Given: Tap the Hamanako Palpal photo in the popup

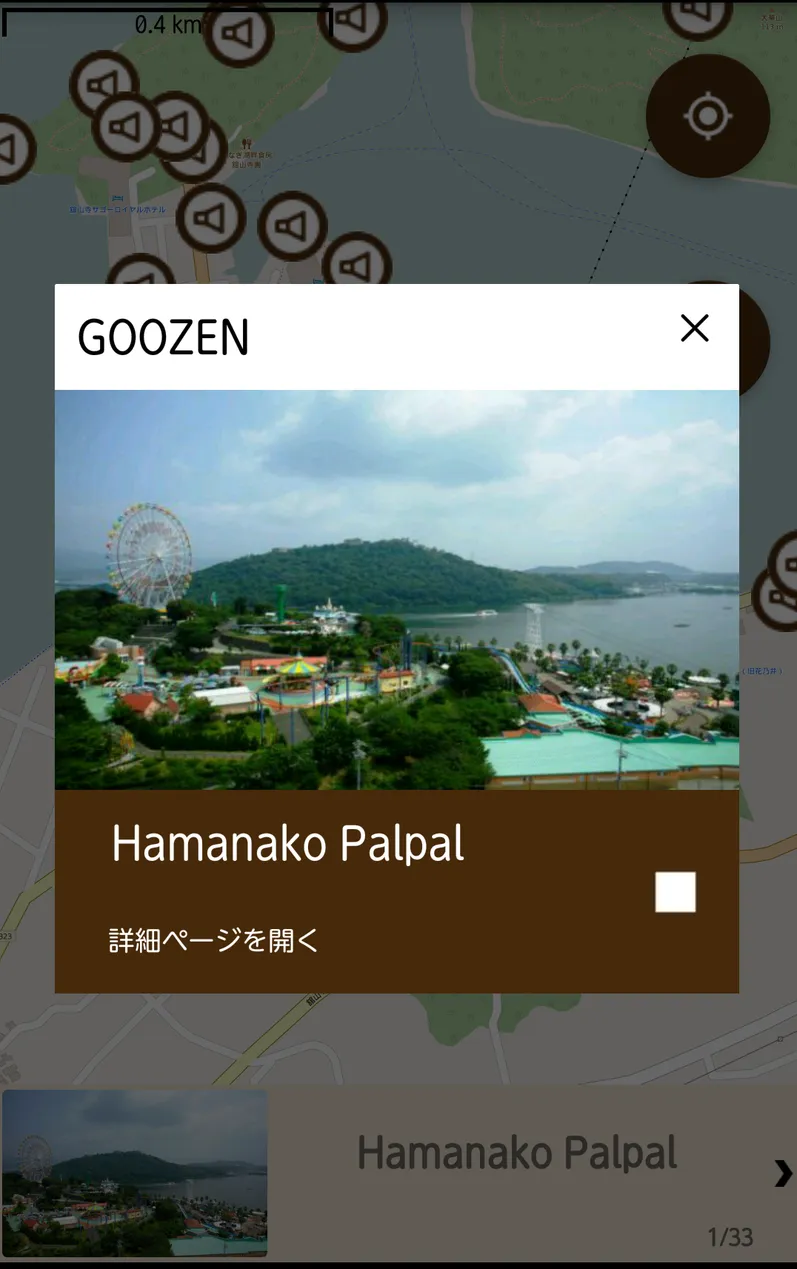Looking at the screenshot, I should (x=398, y=588).
